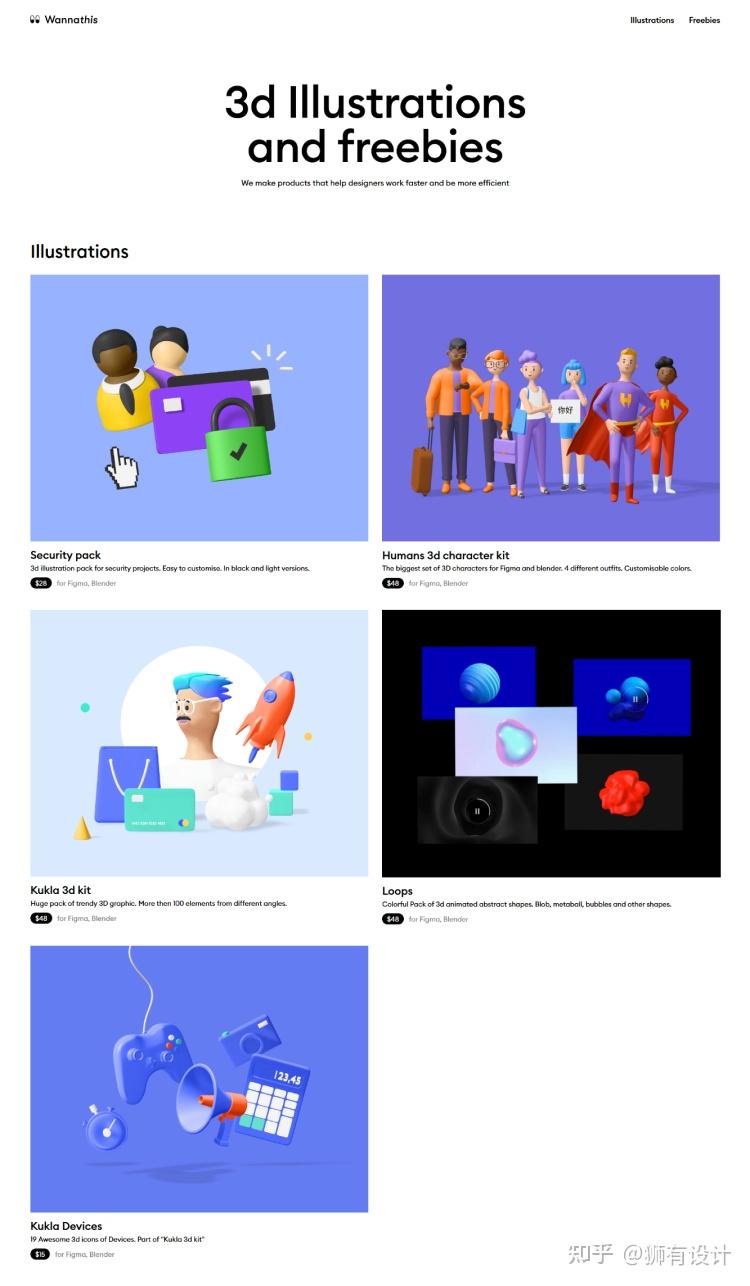Screen dimensions: 750x1286
Task: Go to the Freebies page link
Action: [704, 20]
